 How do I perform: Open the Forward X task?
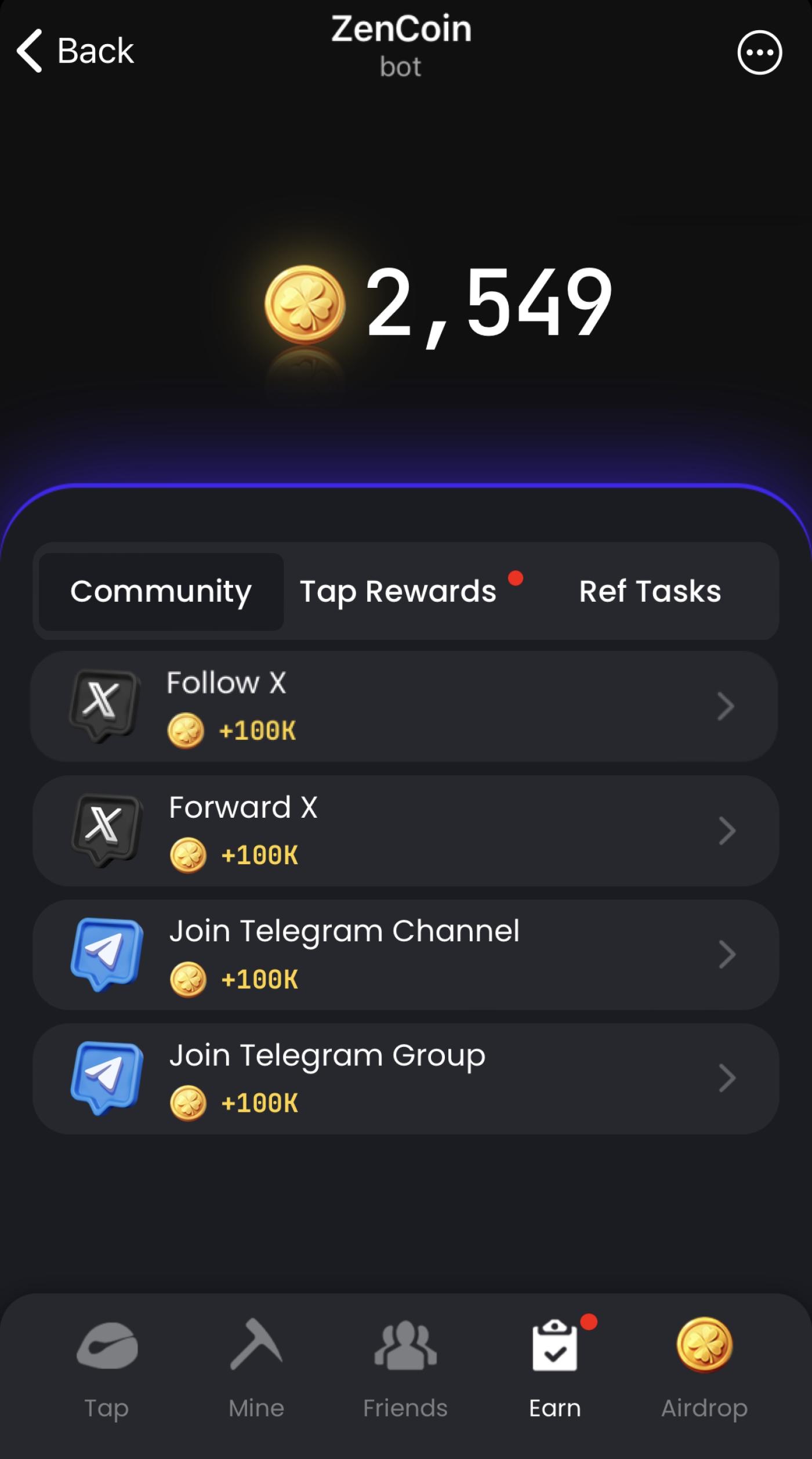404,830
